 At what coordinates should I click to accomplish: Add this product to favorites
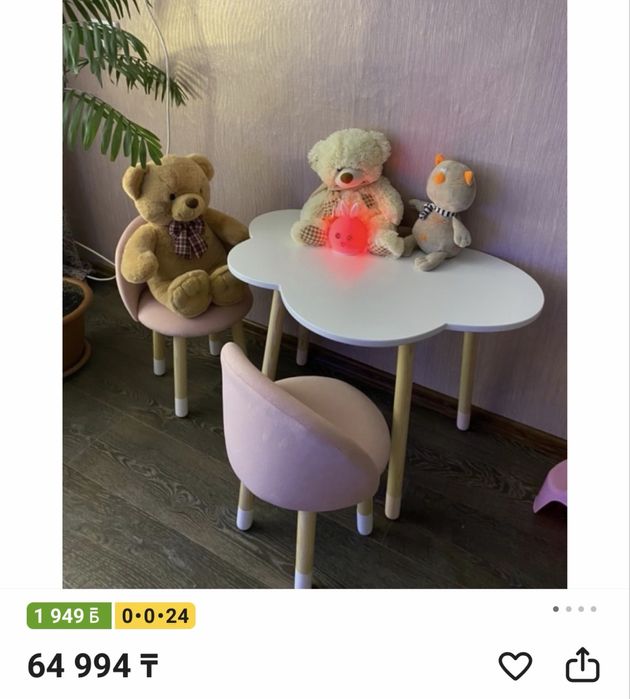515,665
